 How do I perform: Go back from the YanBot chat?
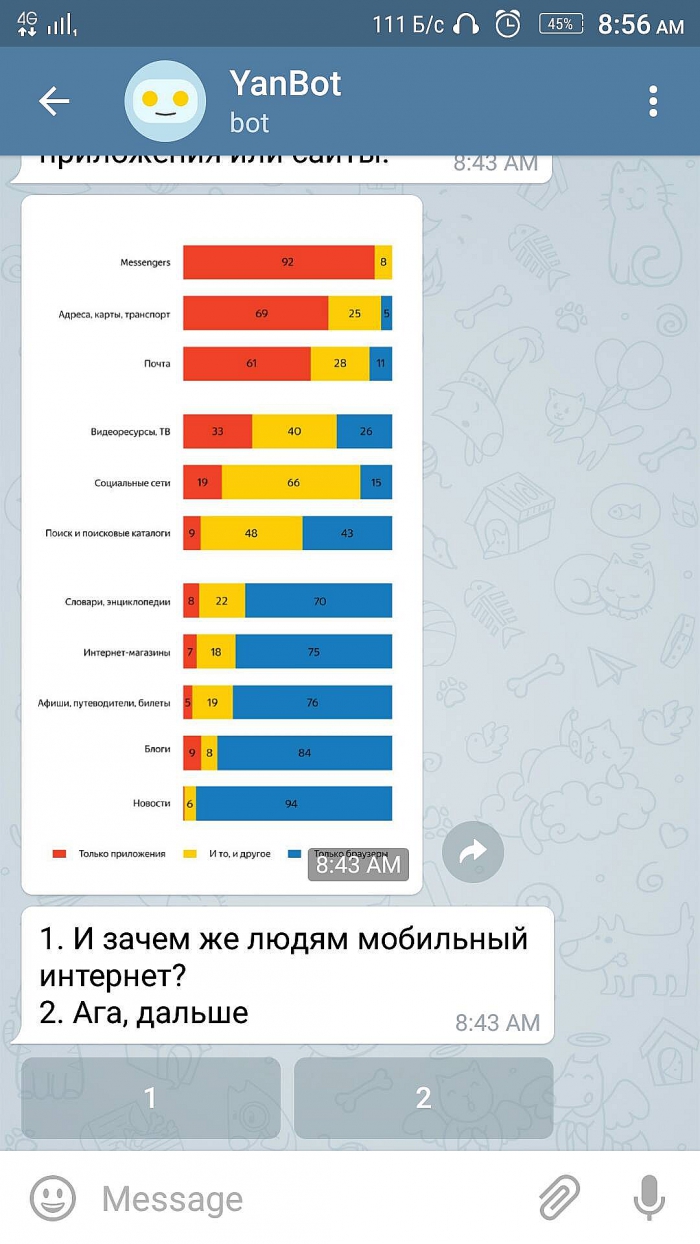(x=54, y=101)
